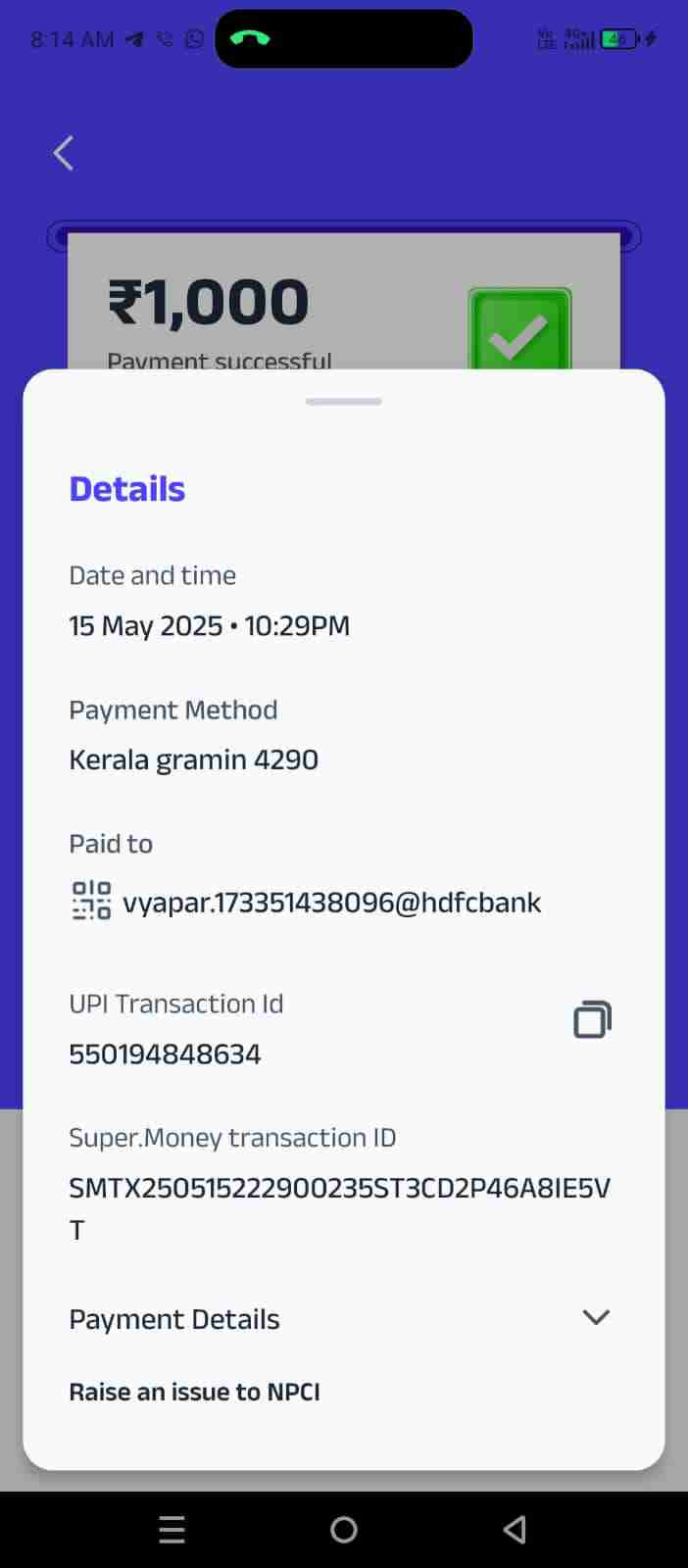
Task: Raise an issue to NPCI
Action: [x=194, y=1392]
